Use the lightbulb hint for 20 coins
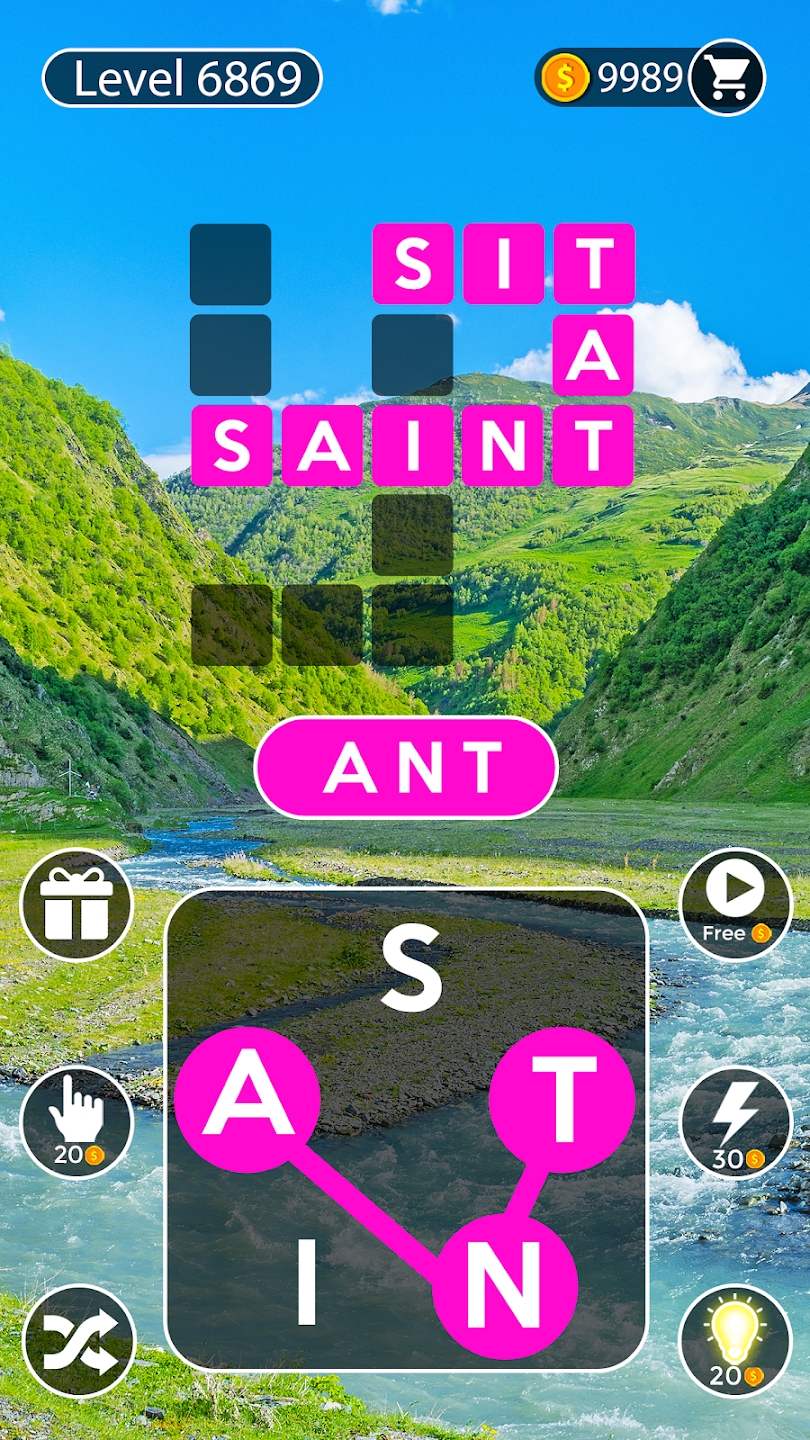810x1440 pixels. point(736,1341)
